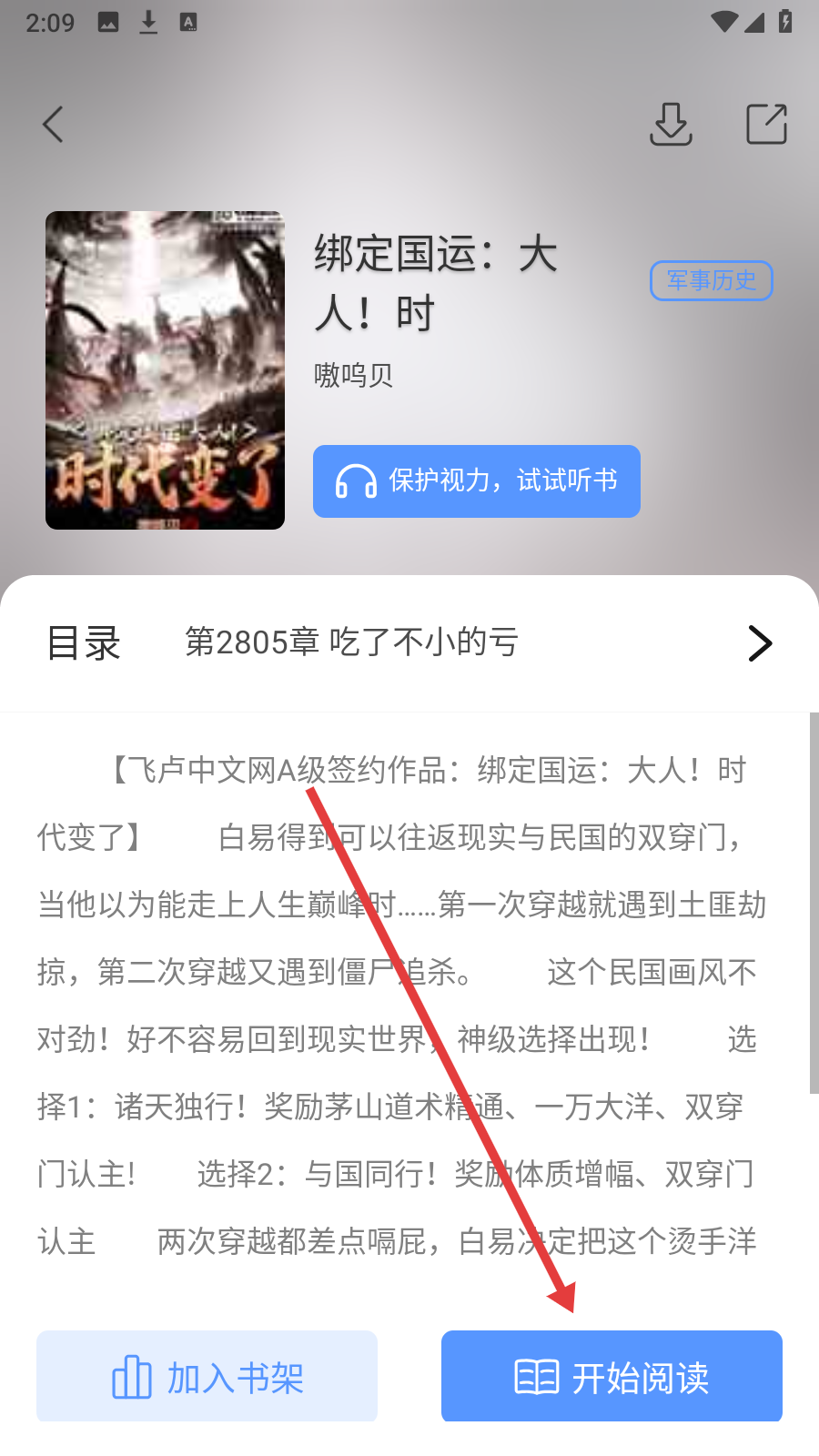Share this book

(766, 125)
